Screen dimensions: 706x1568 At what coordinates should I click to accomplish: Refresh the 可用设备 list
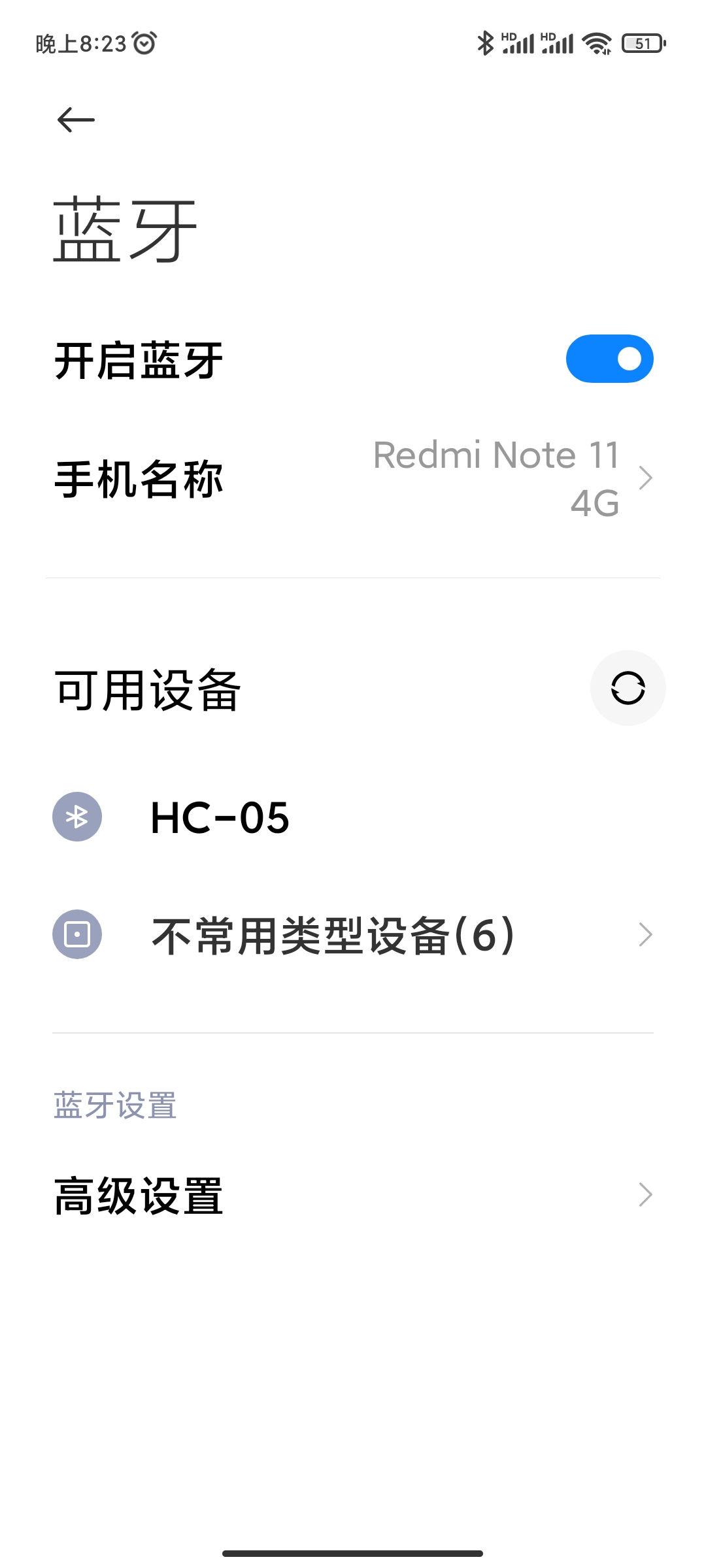pos(628,688)
